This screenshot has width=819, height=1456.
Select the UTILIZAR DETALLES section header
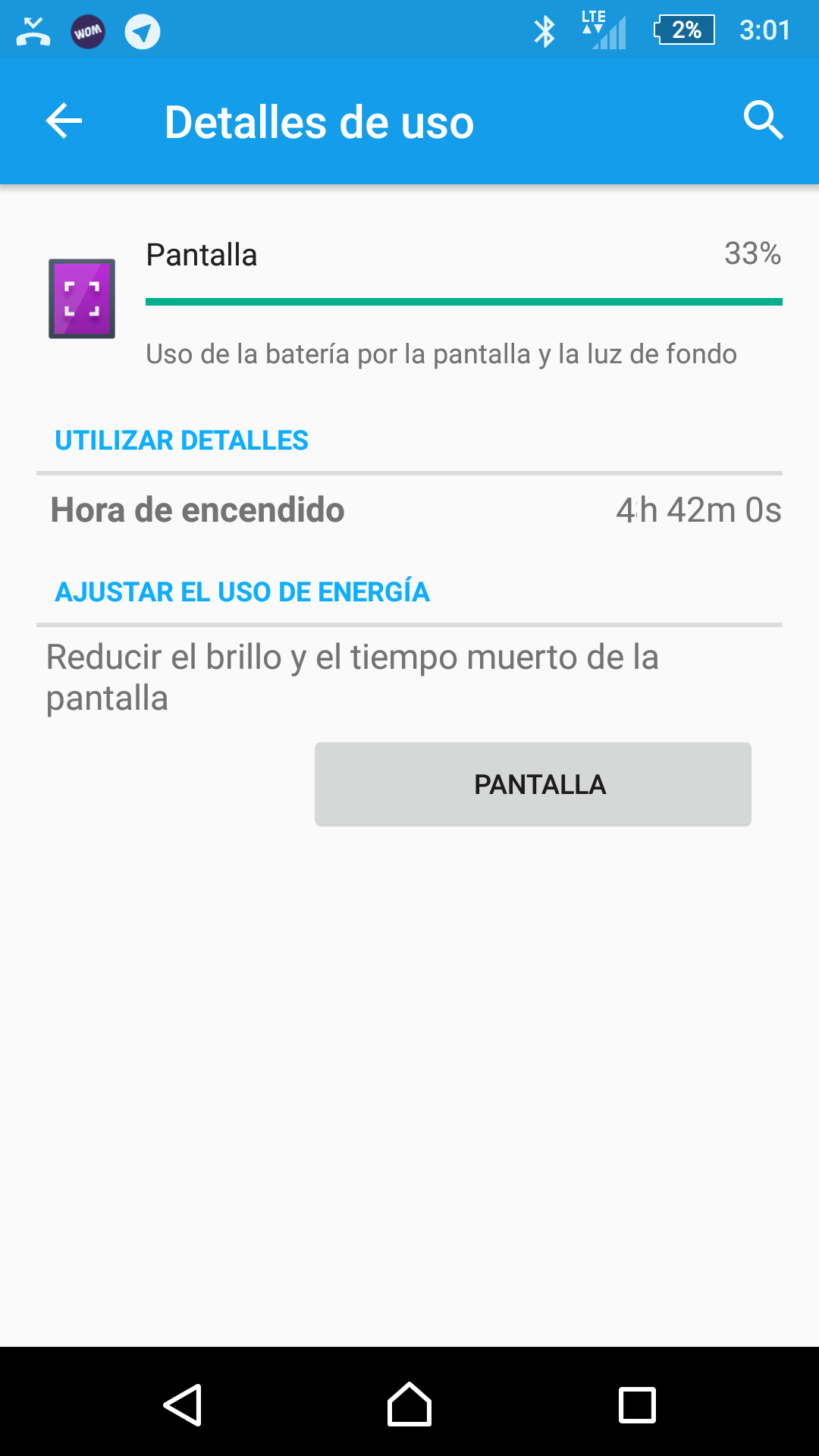(x=181, y=441)
